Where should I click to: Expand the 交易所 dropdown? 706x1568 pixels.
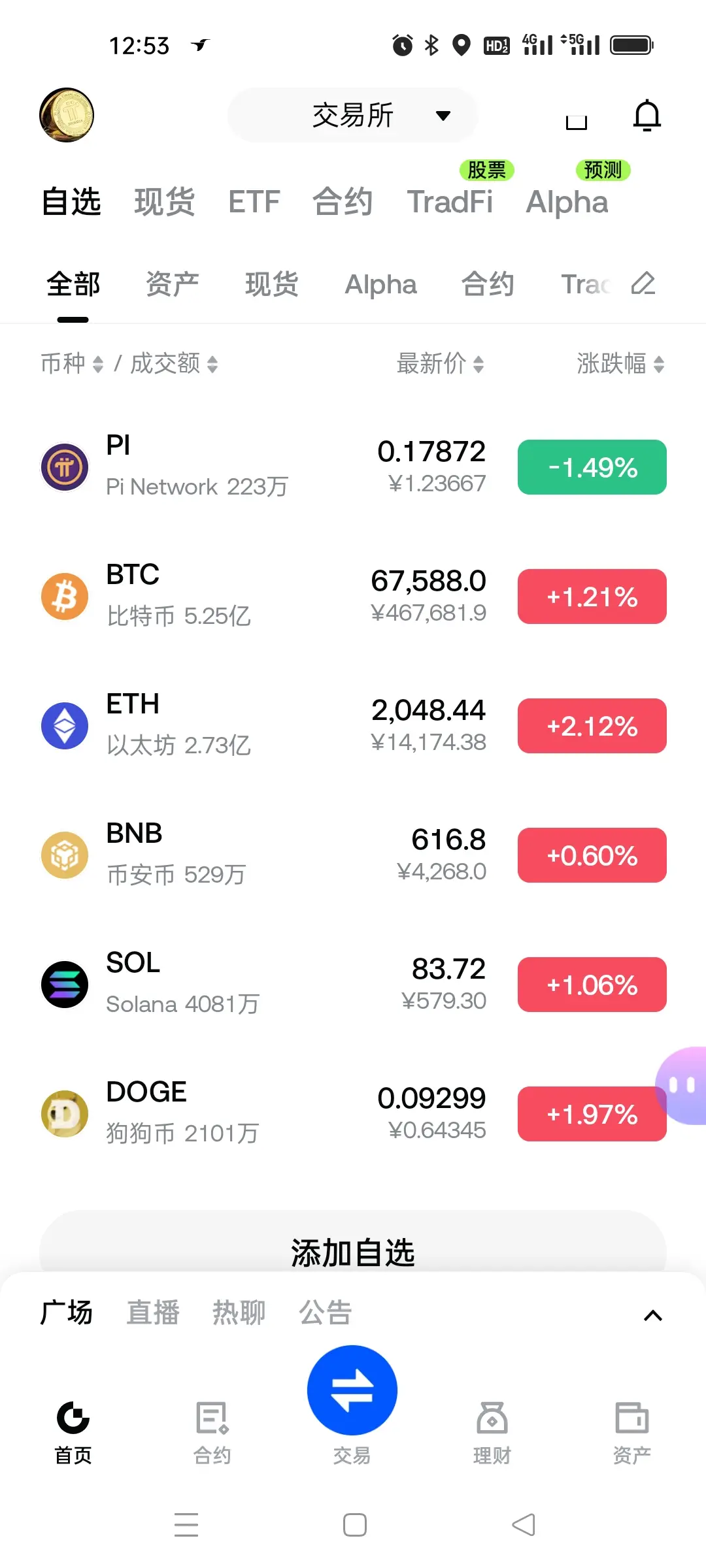pyautogui.click(x=353, y=115)
